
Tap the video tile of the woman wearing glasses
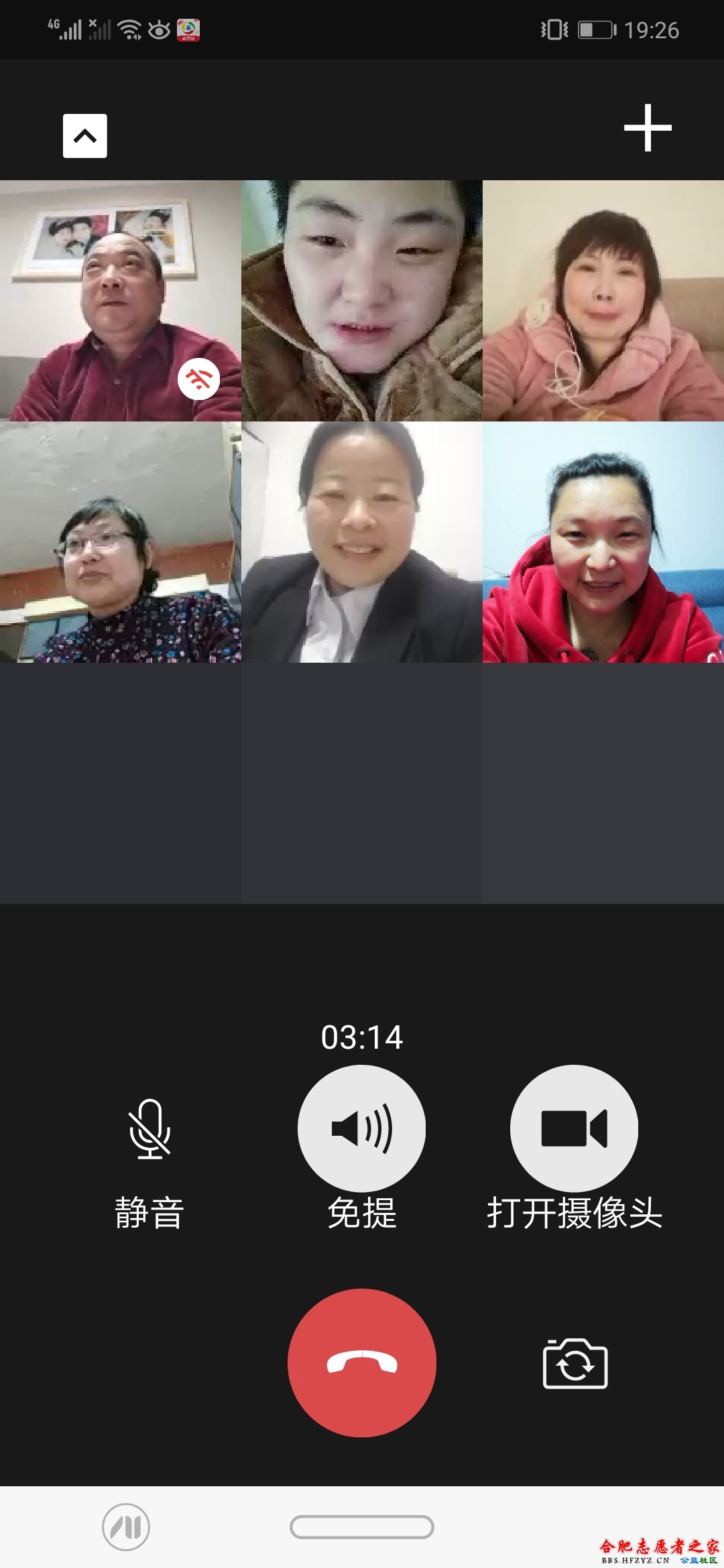(121, 543)
